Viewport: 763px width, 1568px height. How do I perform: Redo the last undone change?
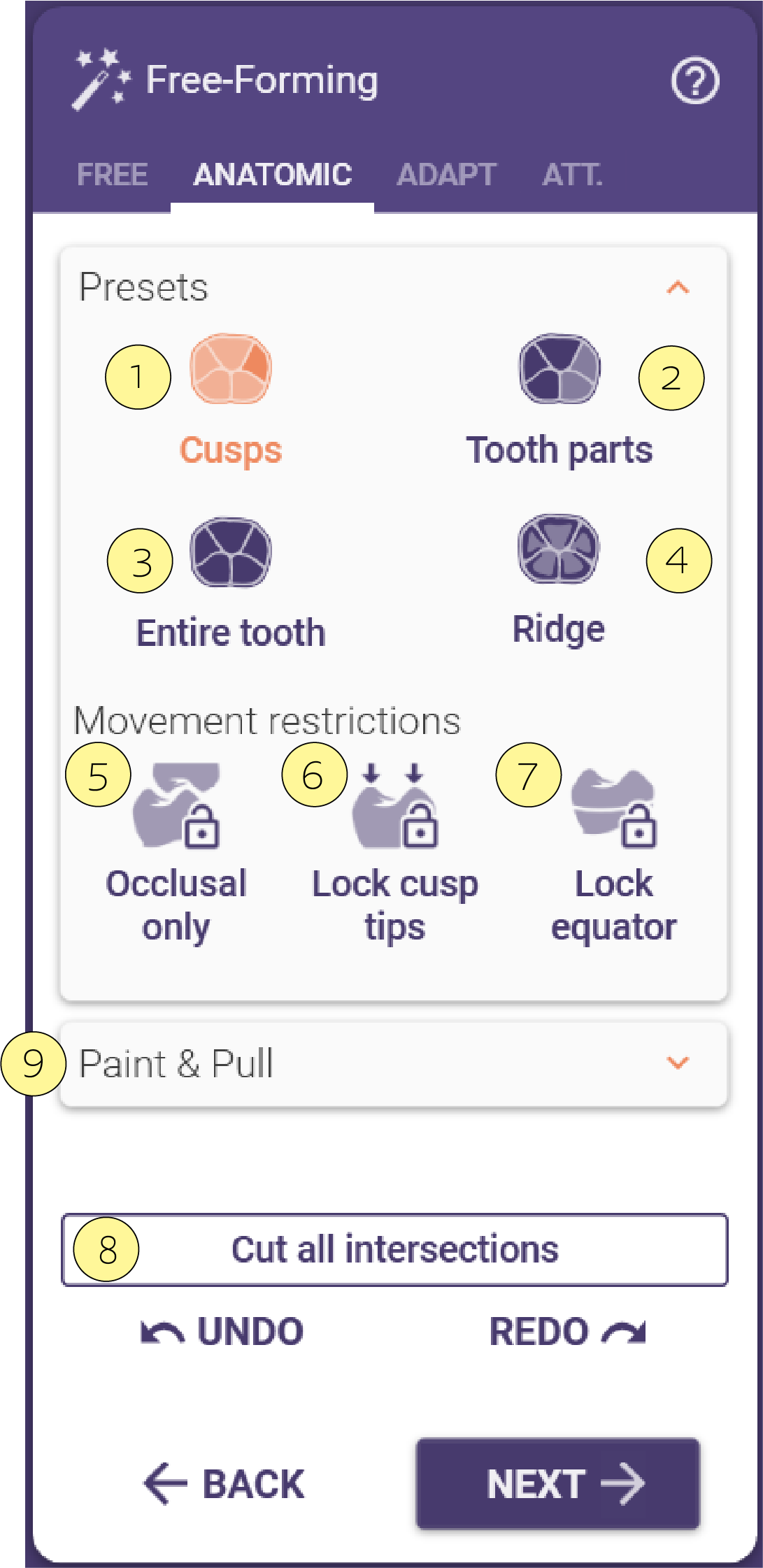click(567, 1331)
